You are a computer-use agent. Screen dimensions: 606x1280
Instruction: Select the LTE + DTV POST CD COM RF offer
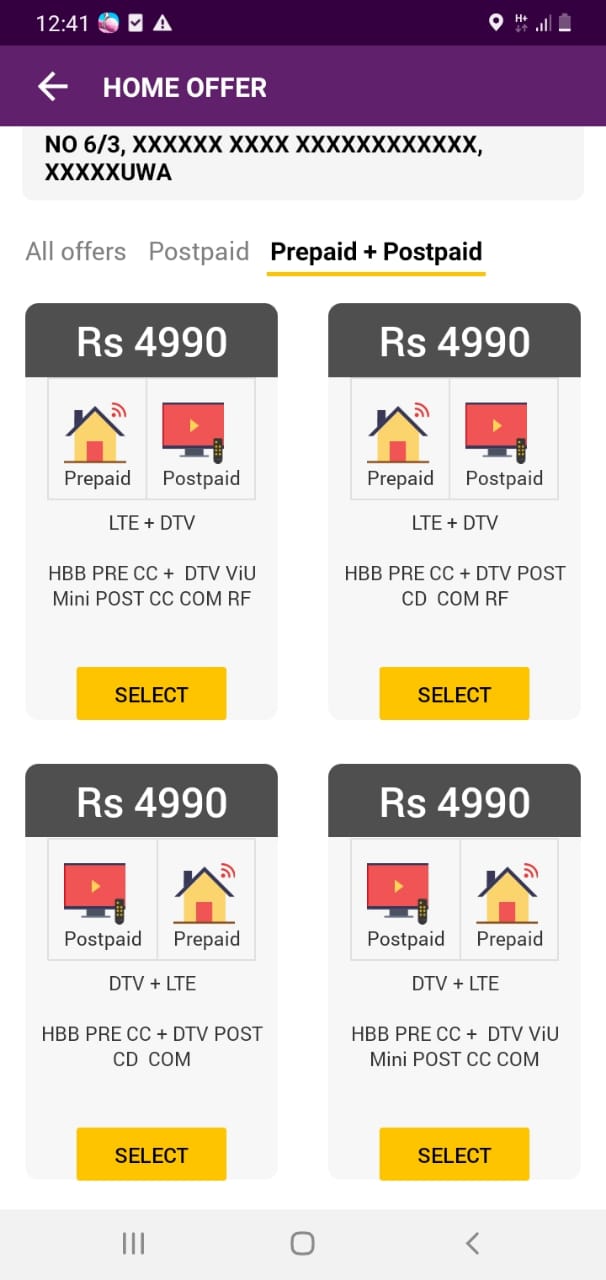454,694
